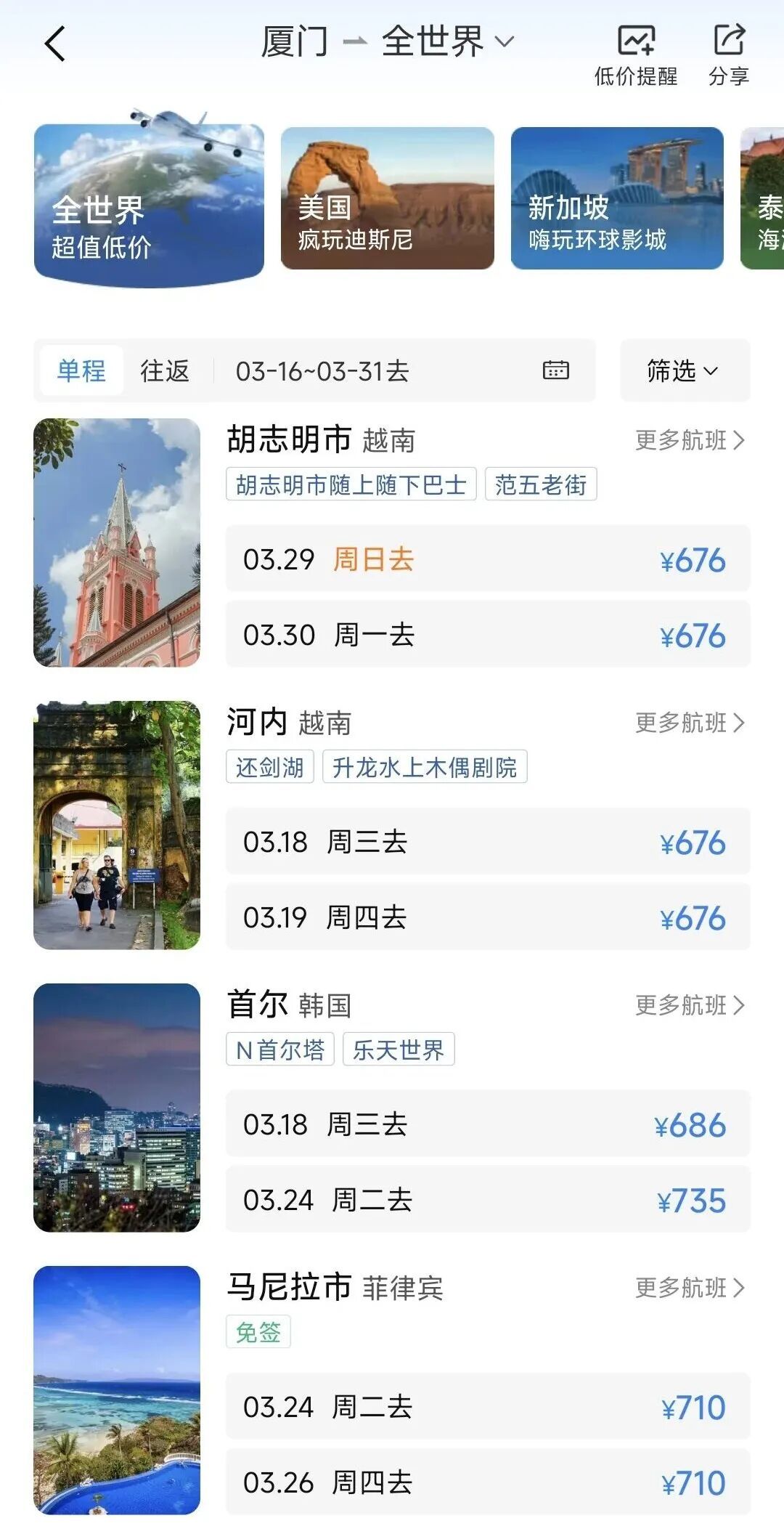
Task: Select the 单程 one-way option
Action: click(x=82, y=370)
